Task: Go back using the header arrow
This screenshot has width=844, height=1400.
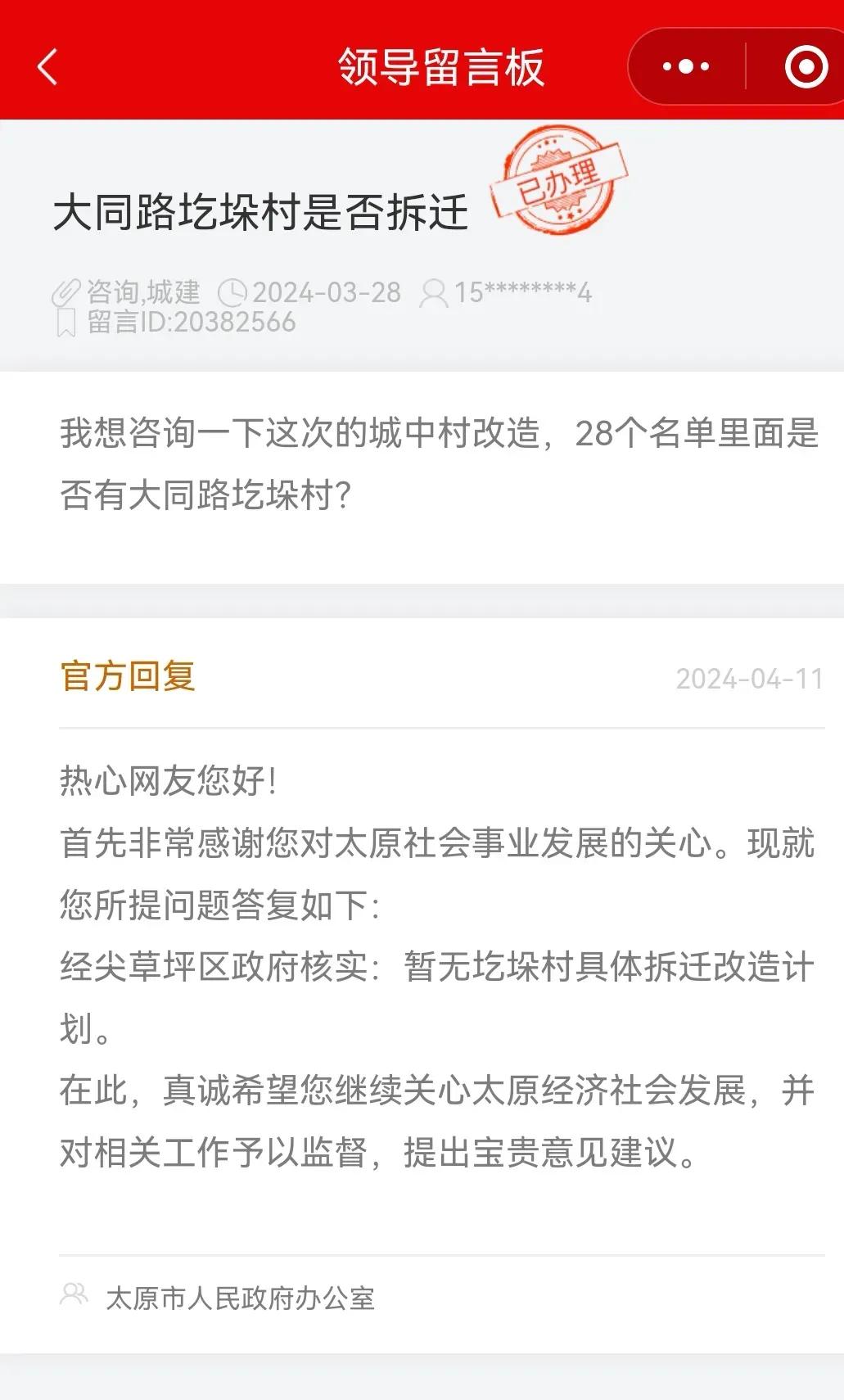Action: coord(47,66)
